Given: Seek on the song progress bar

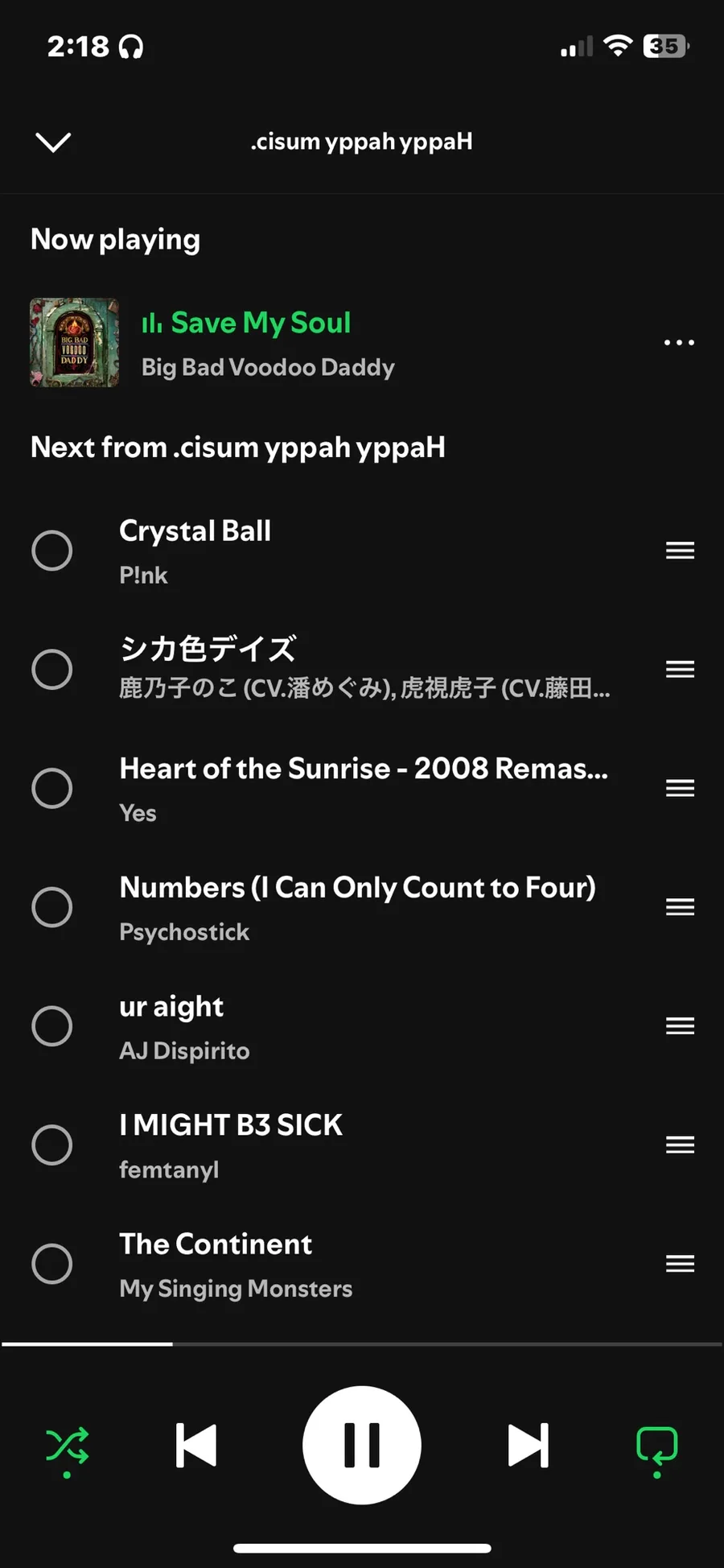Looking at the screenshot, I should pyautogui.click(x=362, y=1344).
